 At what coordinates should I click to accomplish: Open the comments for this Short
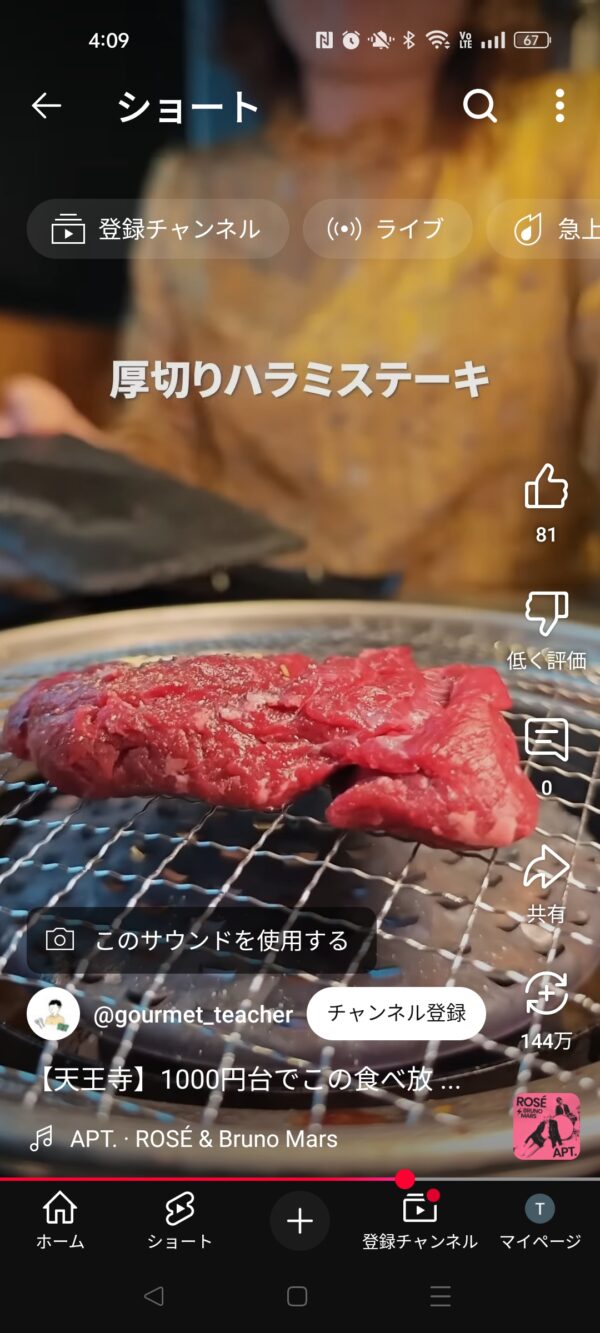(546, 741)
